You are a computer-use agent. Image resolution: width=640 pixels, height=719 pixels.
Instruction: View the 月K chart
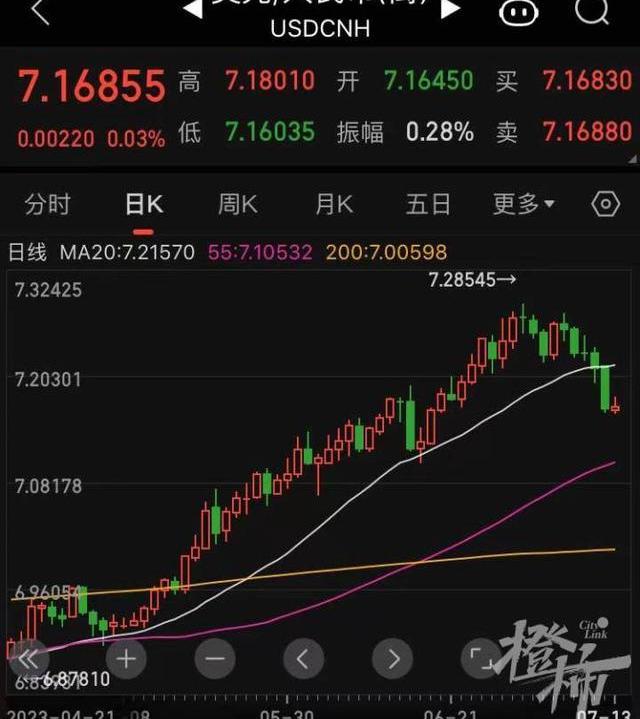(x=334, y=204)
